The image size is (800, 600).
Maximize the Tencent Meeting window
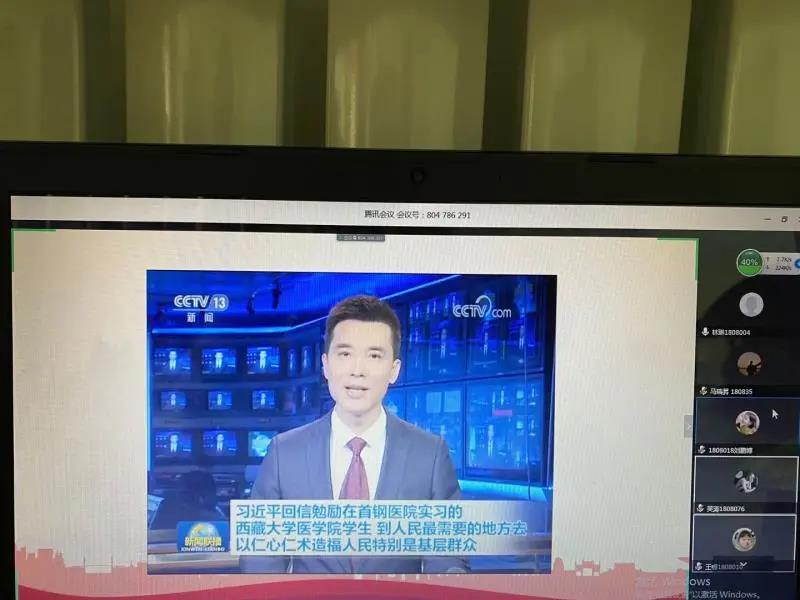(785, 218)
